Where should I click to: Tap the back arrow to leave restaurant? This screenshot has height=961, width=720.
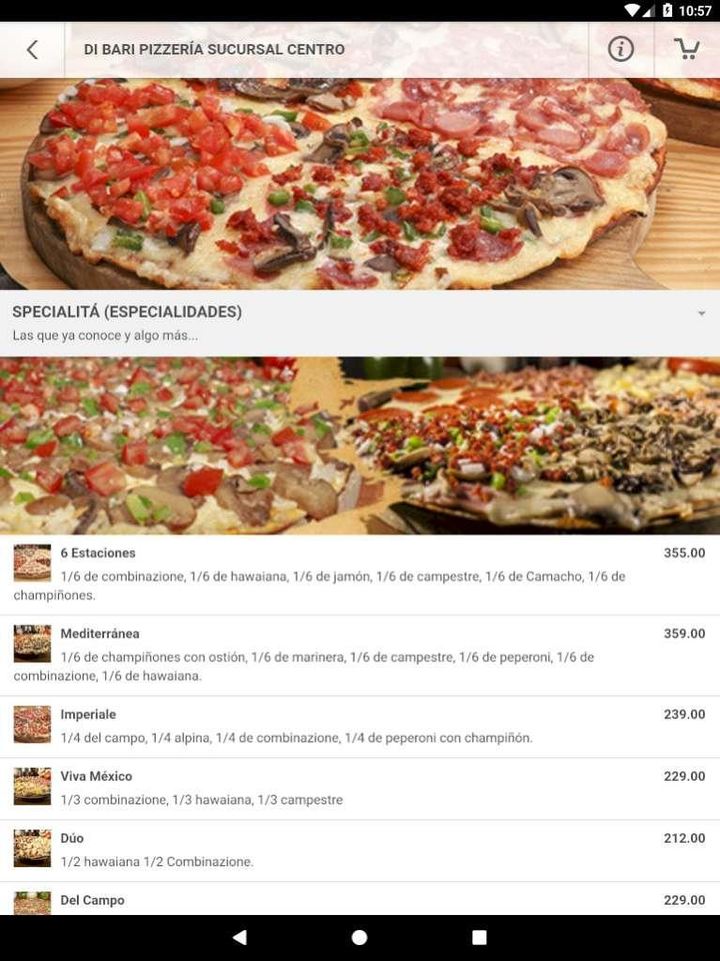[30, 48]
